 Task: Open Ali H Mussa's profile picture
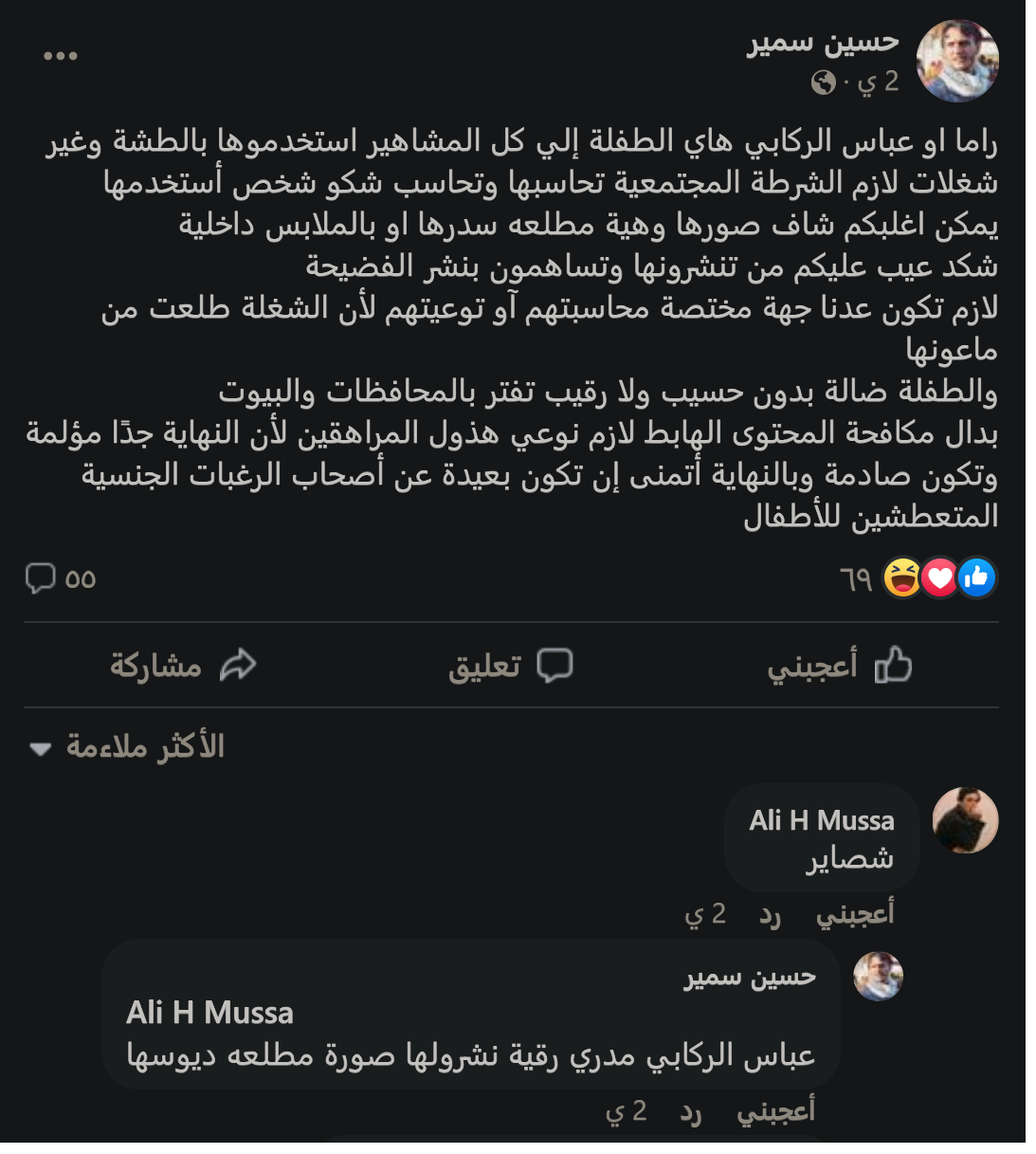965,820
